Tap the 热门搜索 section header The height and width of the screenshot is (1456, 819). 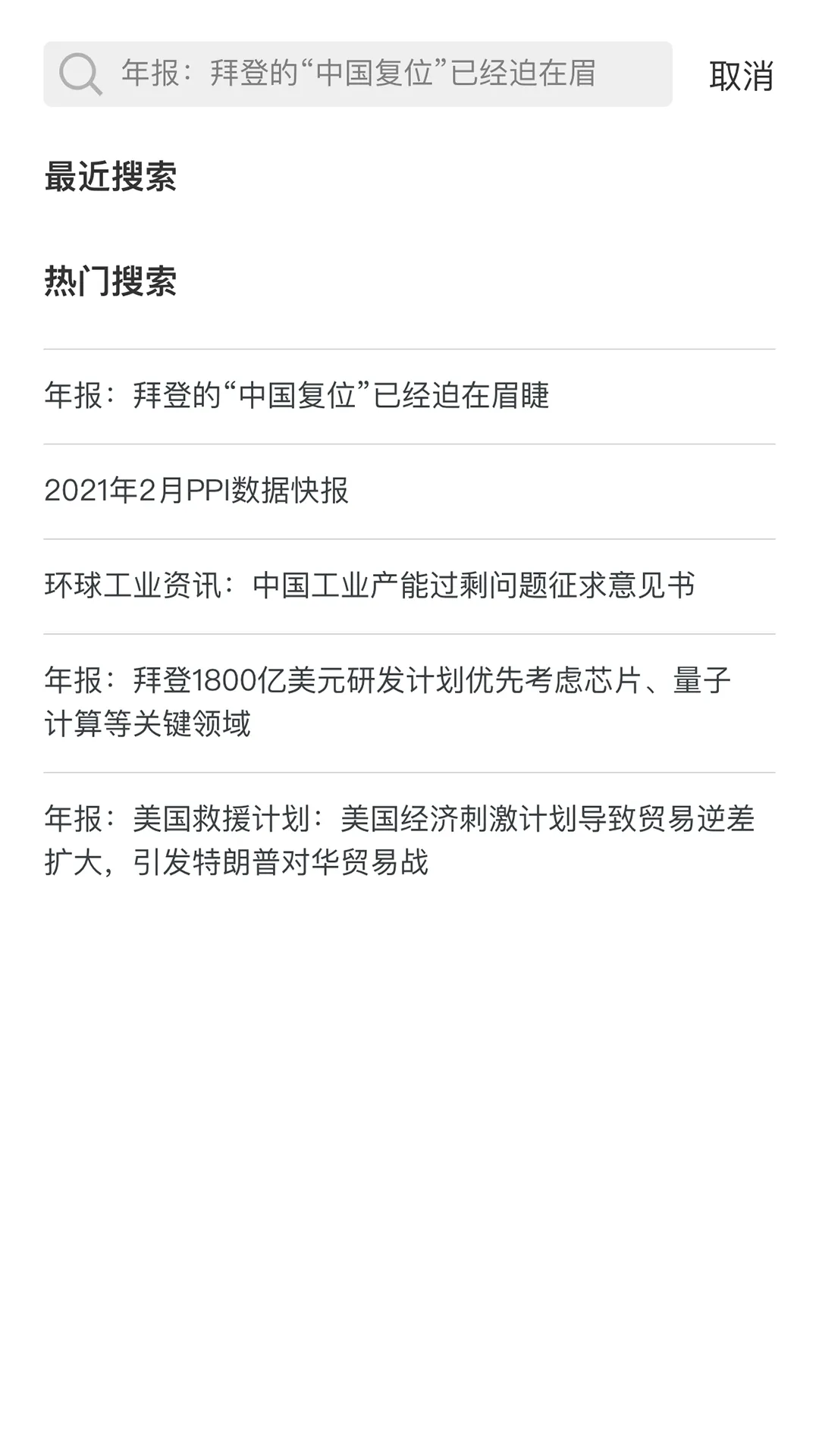pos(112,281)
